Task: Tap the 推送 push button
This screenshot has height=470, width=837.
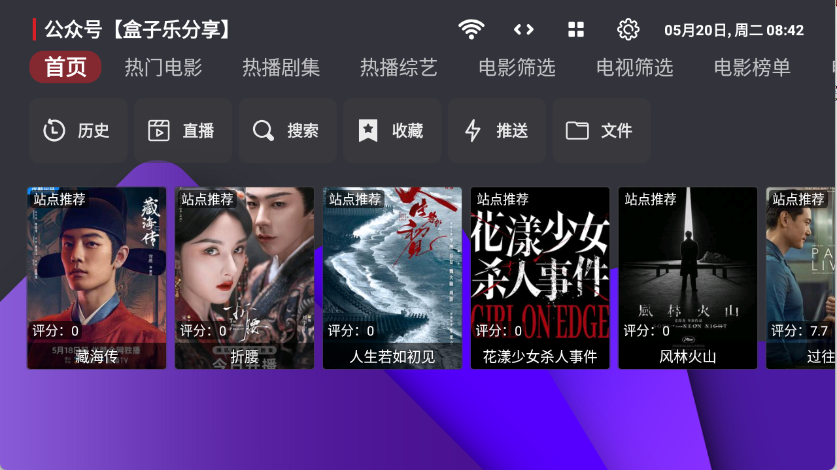Action: 496,130
